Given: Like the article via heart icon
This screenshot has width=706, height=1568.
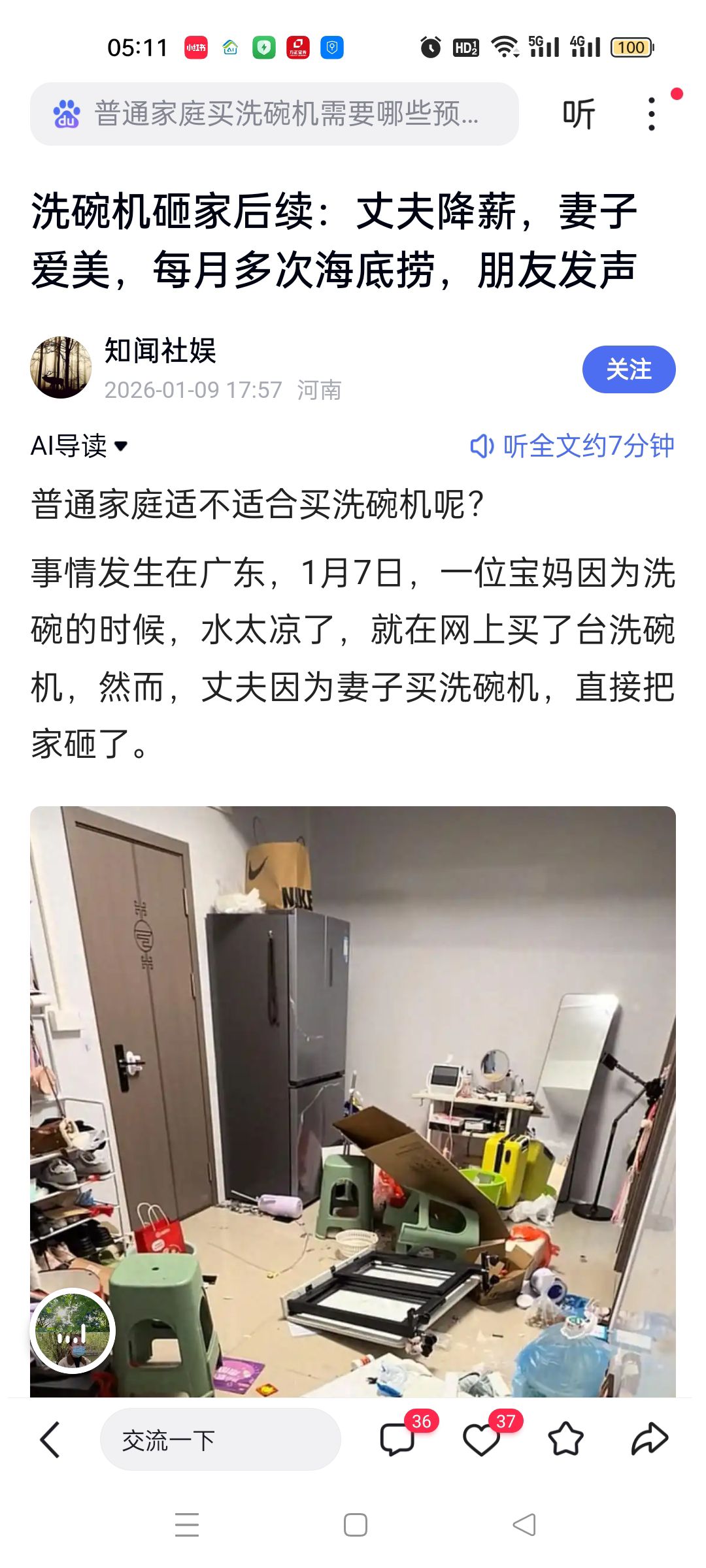Looking at the screenshot, I should (482, 1439).
